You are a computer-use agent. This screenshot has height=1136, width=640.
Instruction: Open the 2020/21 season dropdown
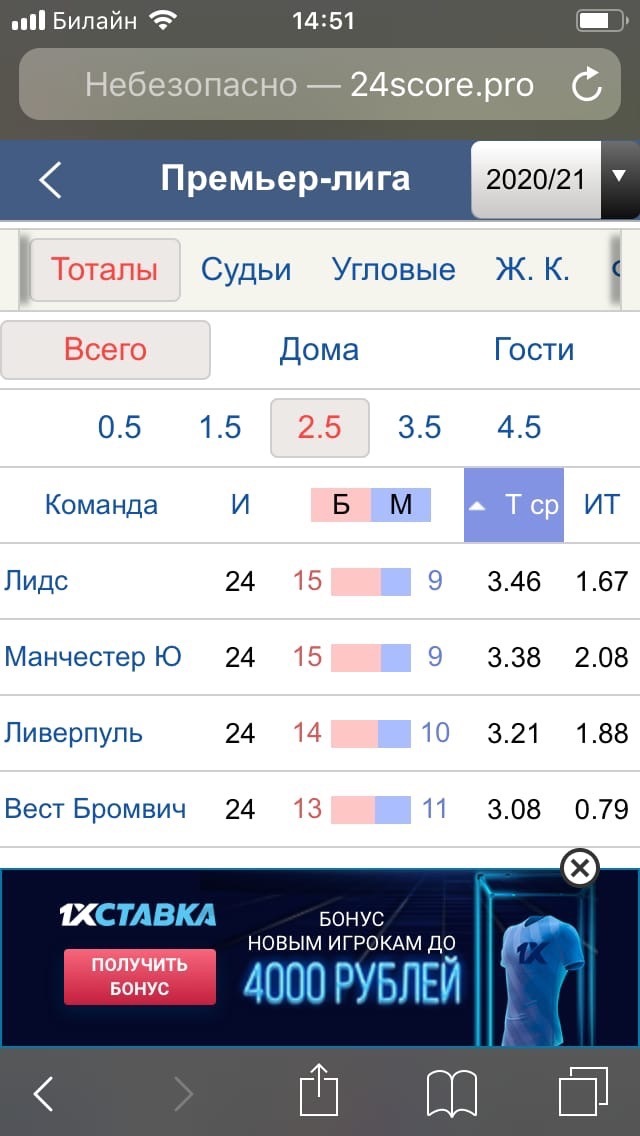[555, 180]
